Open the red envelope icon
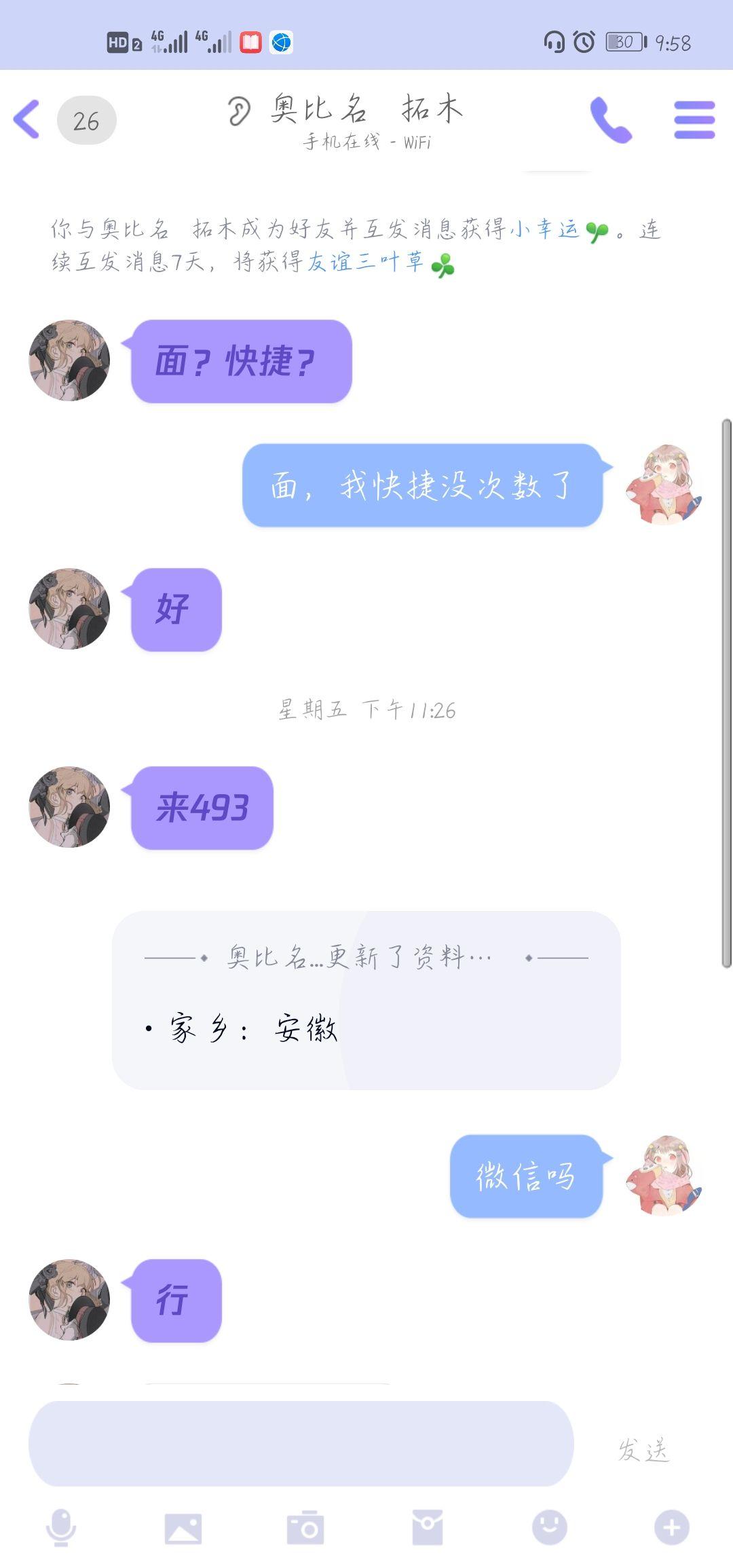The width and height of the screenshot is (733, 1568). coord(428,1528)
